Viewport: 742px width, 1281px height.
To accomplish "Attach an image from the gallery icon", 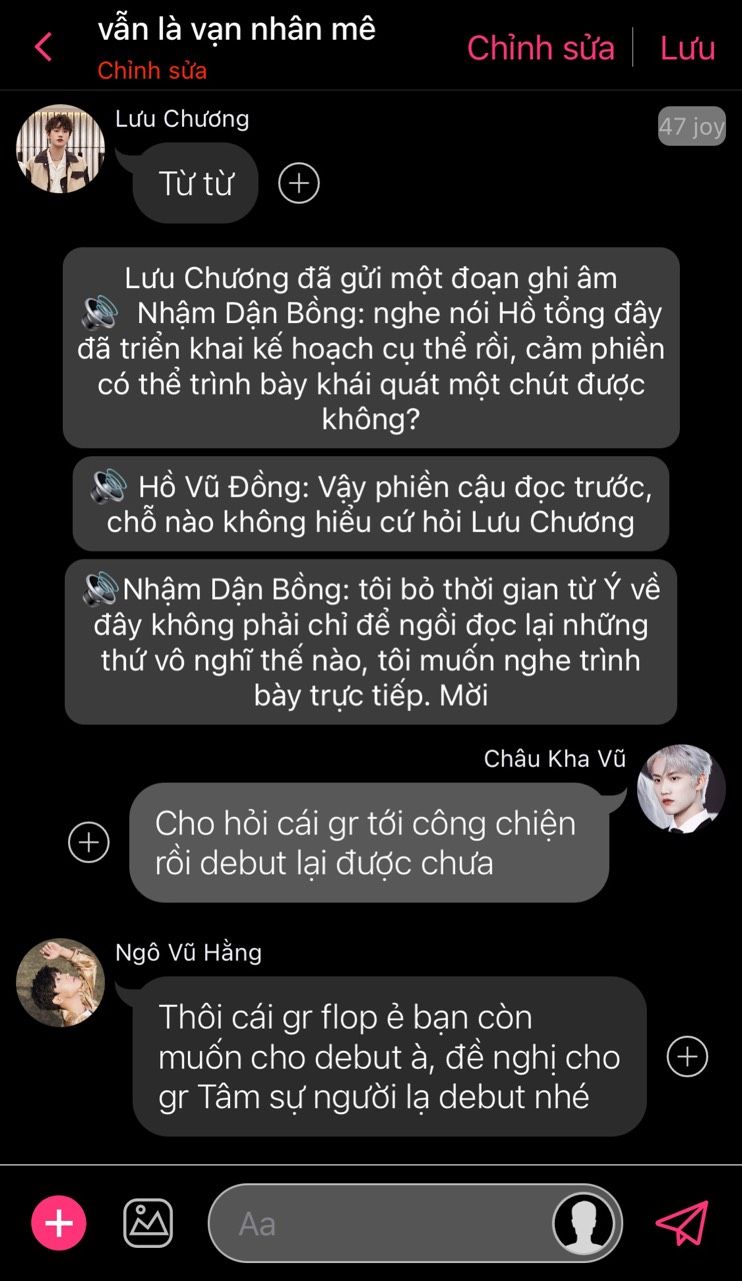I will pos(148,1223).
